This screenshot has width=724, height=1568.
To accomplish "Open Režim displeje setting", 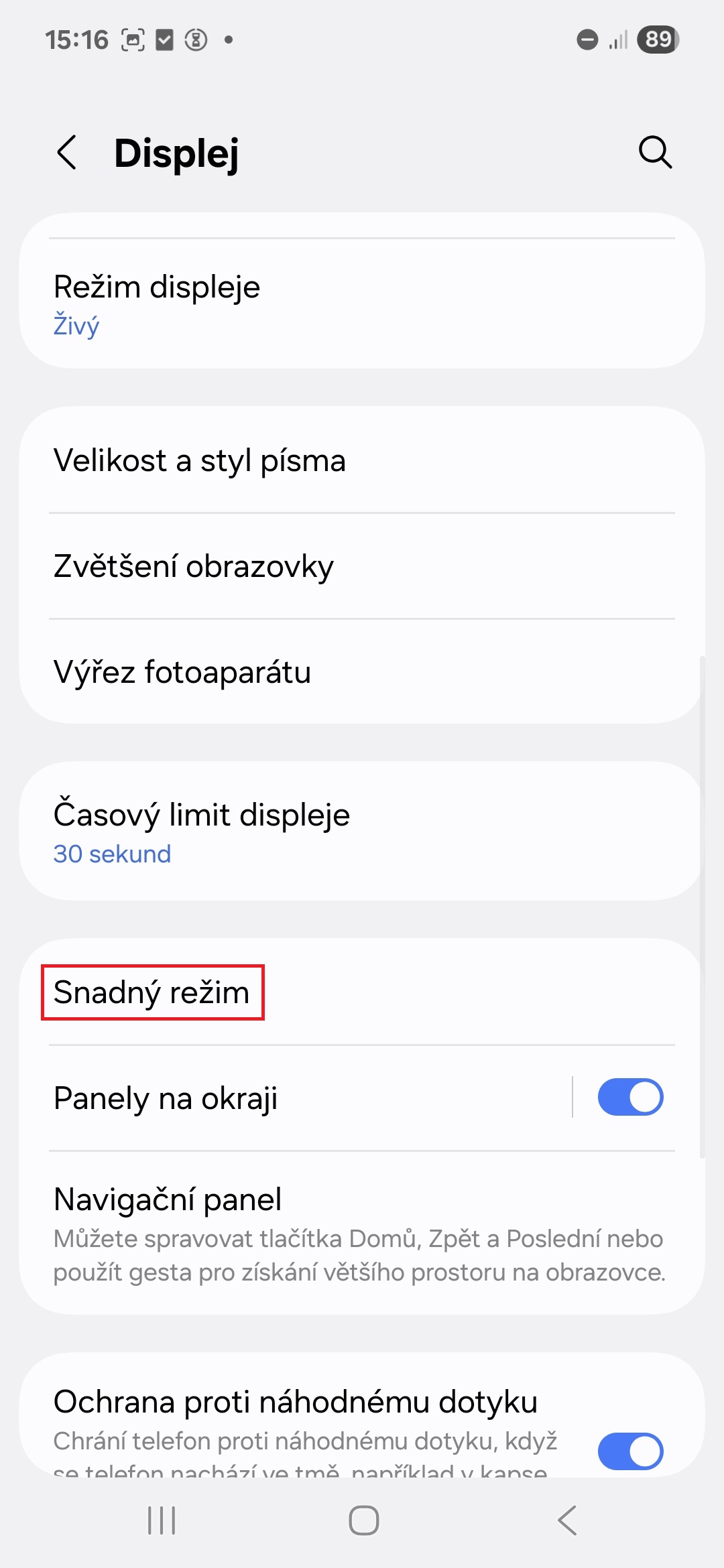I will (x=362, y=304).
